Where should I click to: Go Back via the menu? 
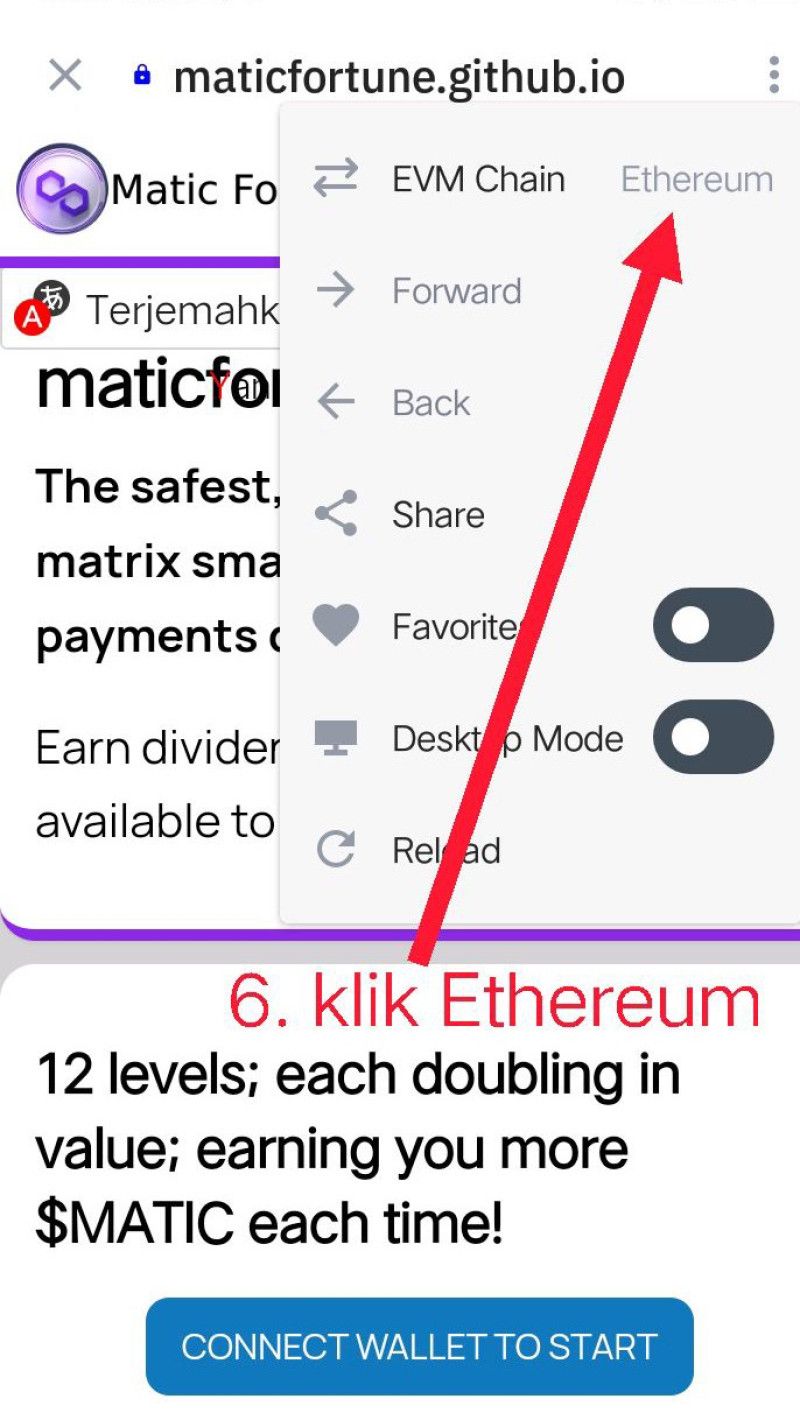tap(541, 403)
